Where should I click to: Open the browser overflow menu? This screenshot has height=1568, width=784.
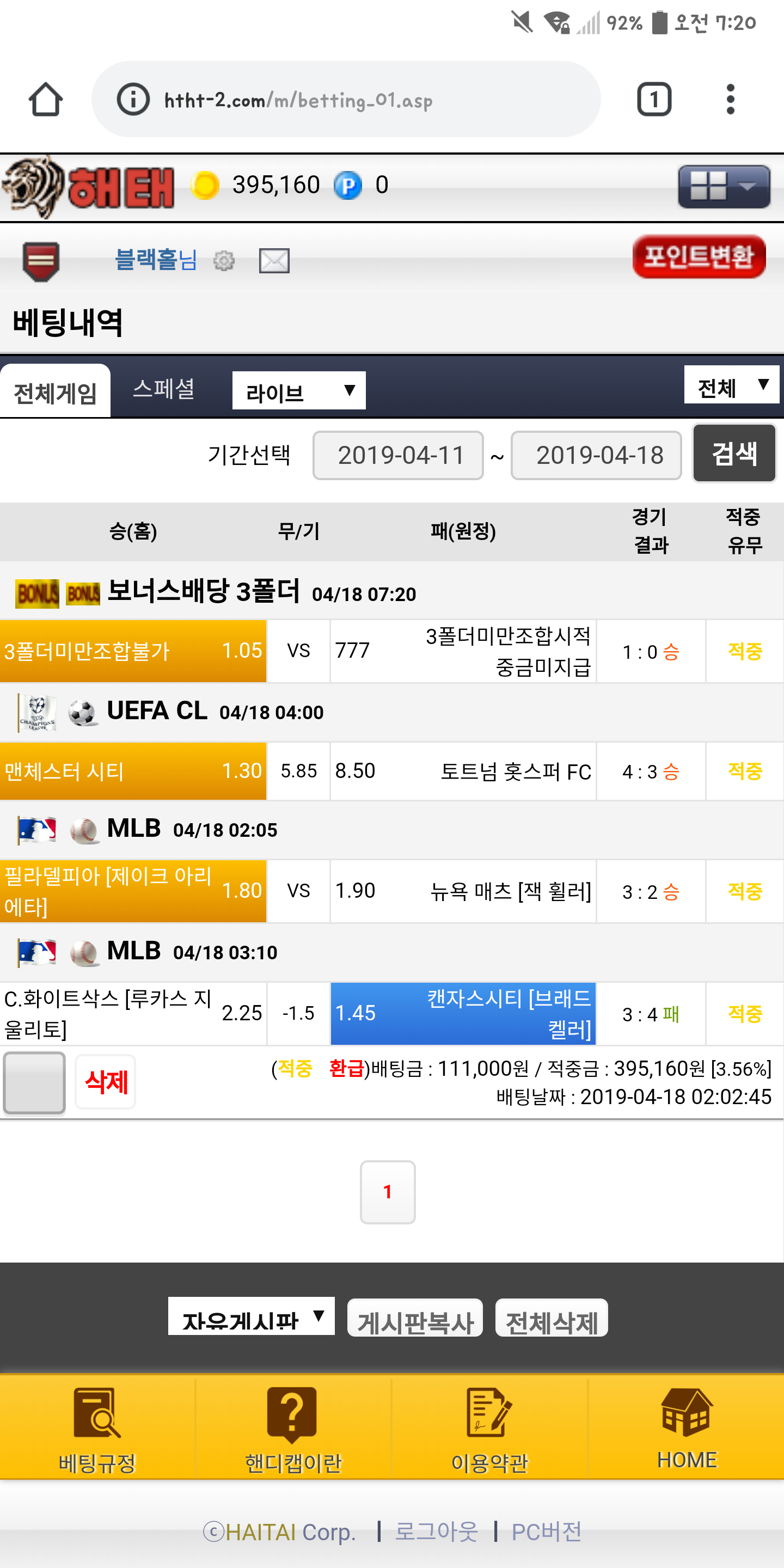(730, 99)
